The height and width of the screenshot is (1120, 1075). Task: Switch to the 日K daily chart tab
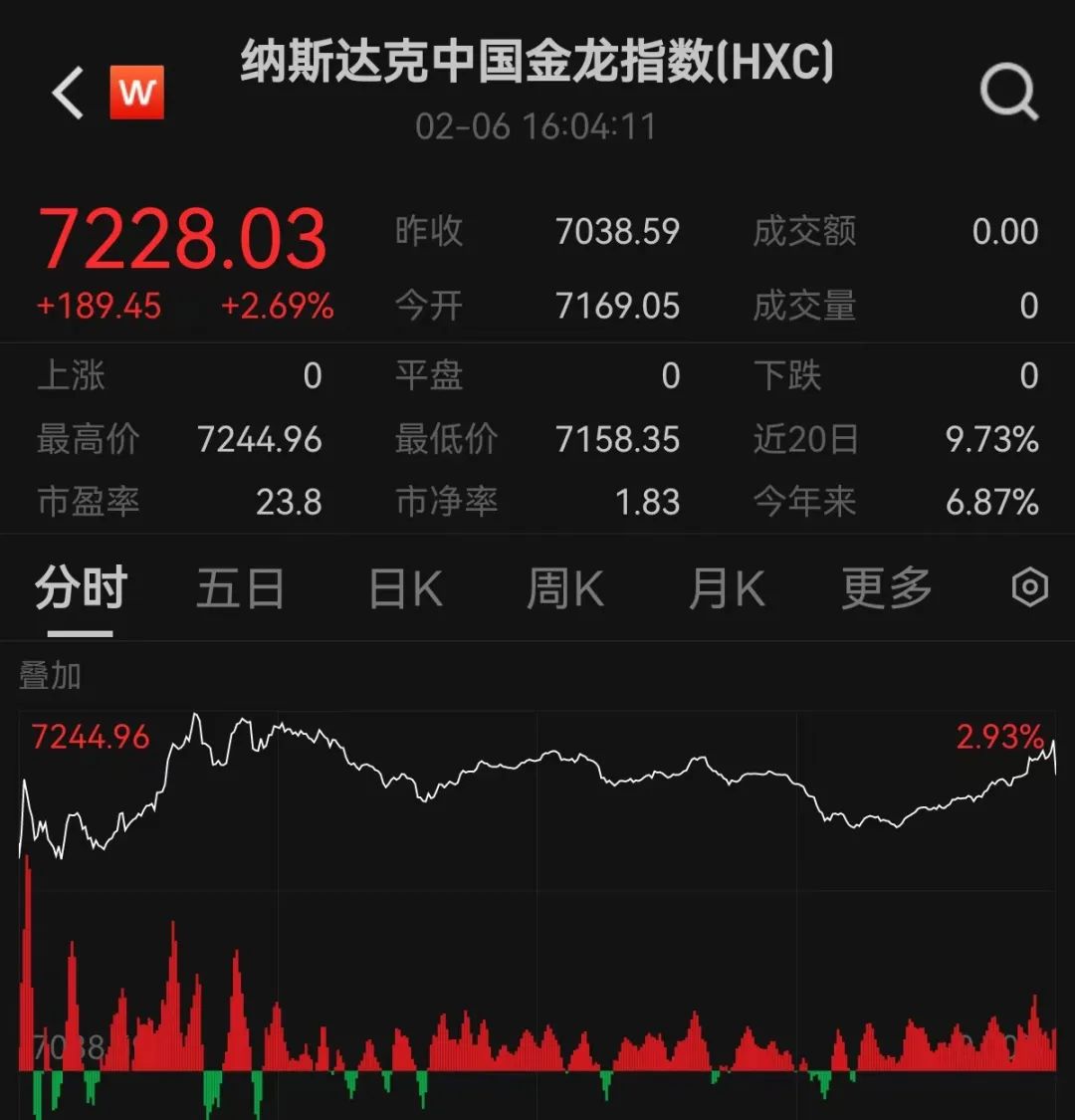pyautogui.click(x=404, y=587)
